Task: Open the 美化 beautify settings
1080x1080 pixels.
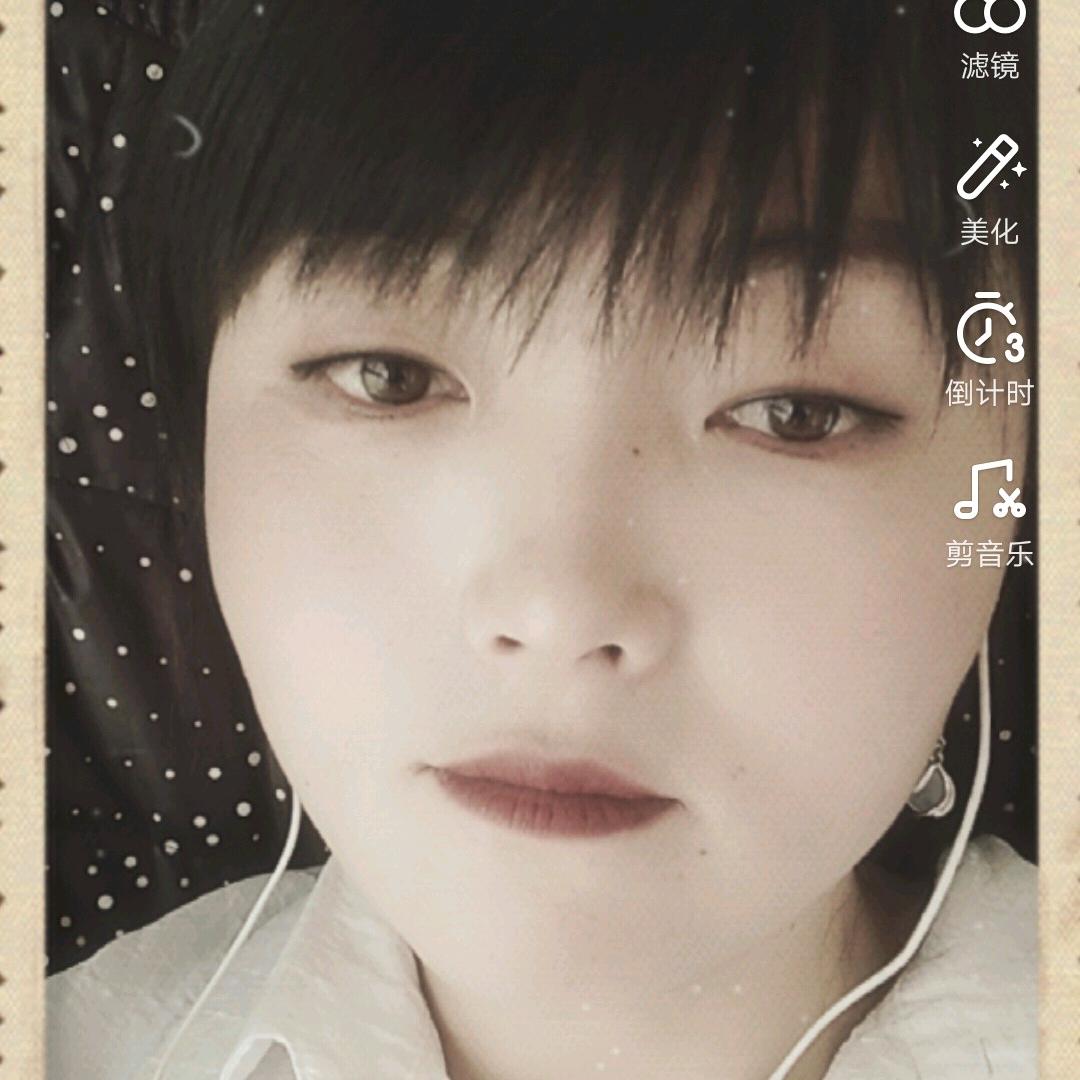Action: tap(989, 190)
